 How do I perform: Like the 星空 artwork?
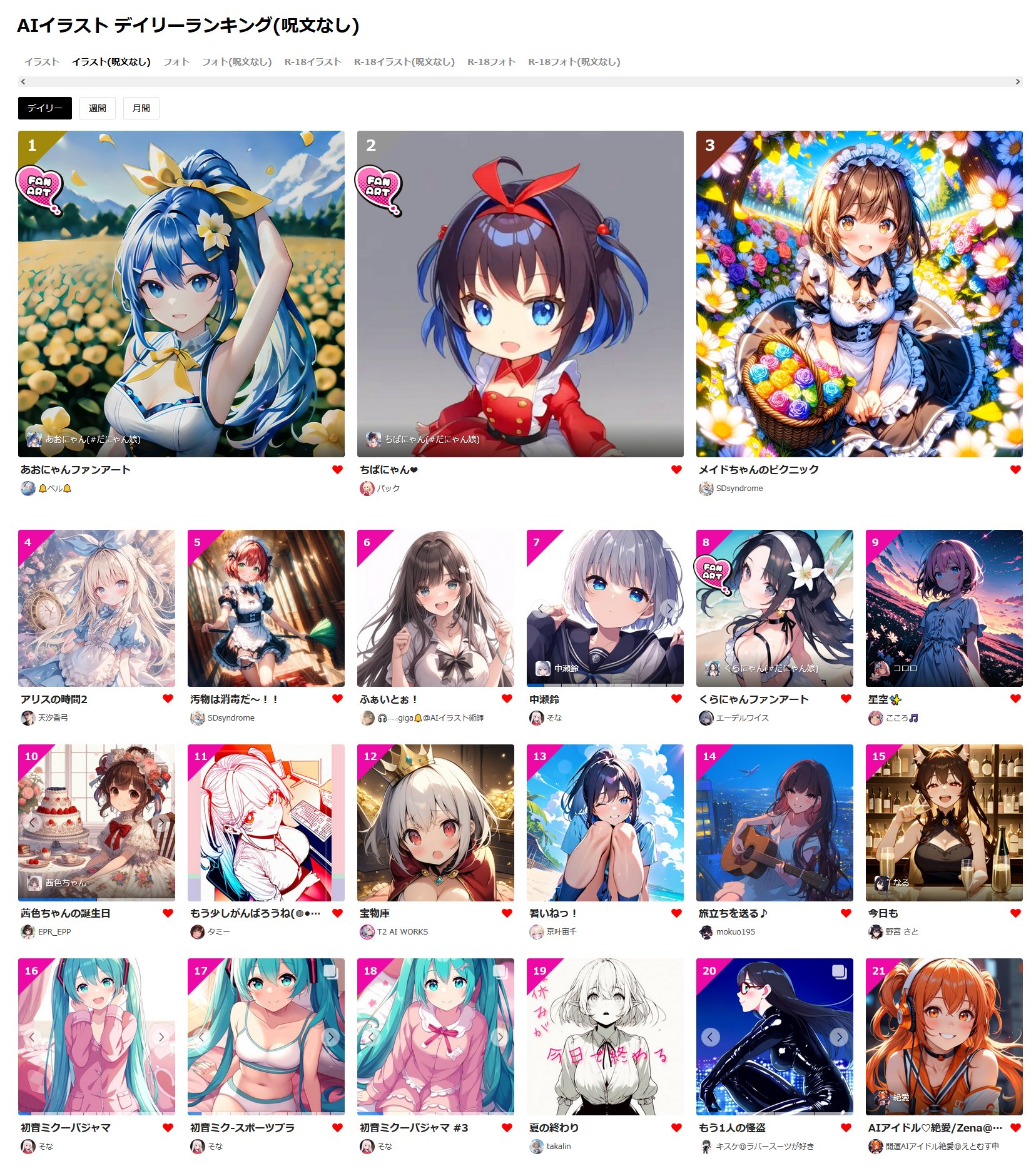click(x=1015, y=699)
